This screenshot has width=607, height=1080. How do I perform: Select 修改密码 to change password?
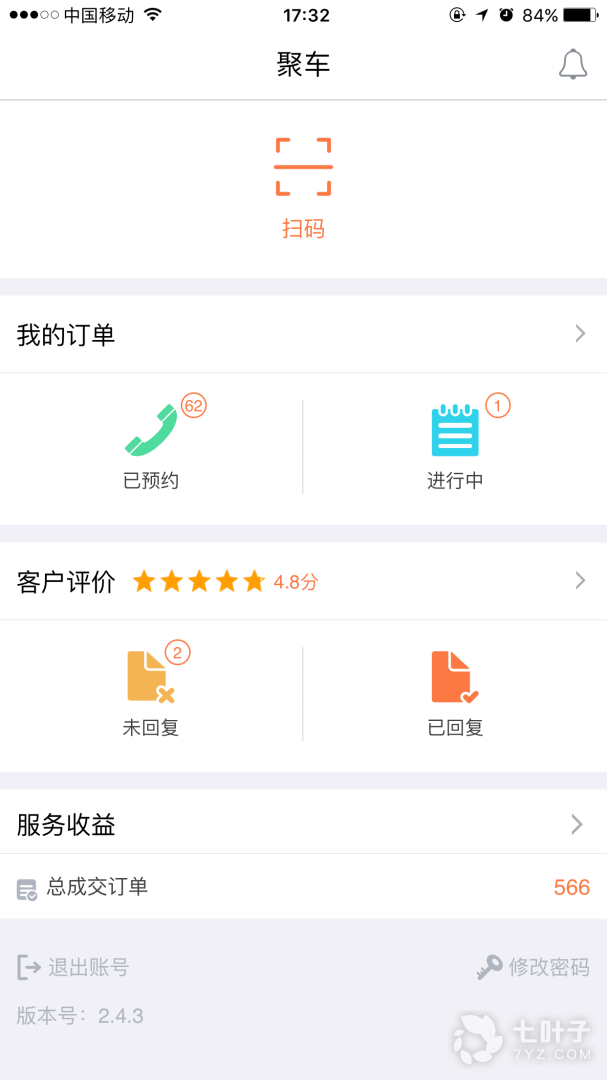coord(533,967)
